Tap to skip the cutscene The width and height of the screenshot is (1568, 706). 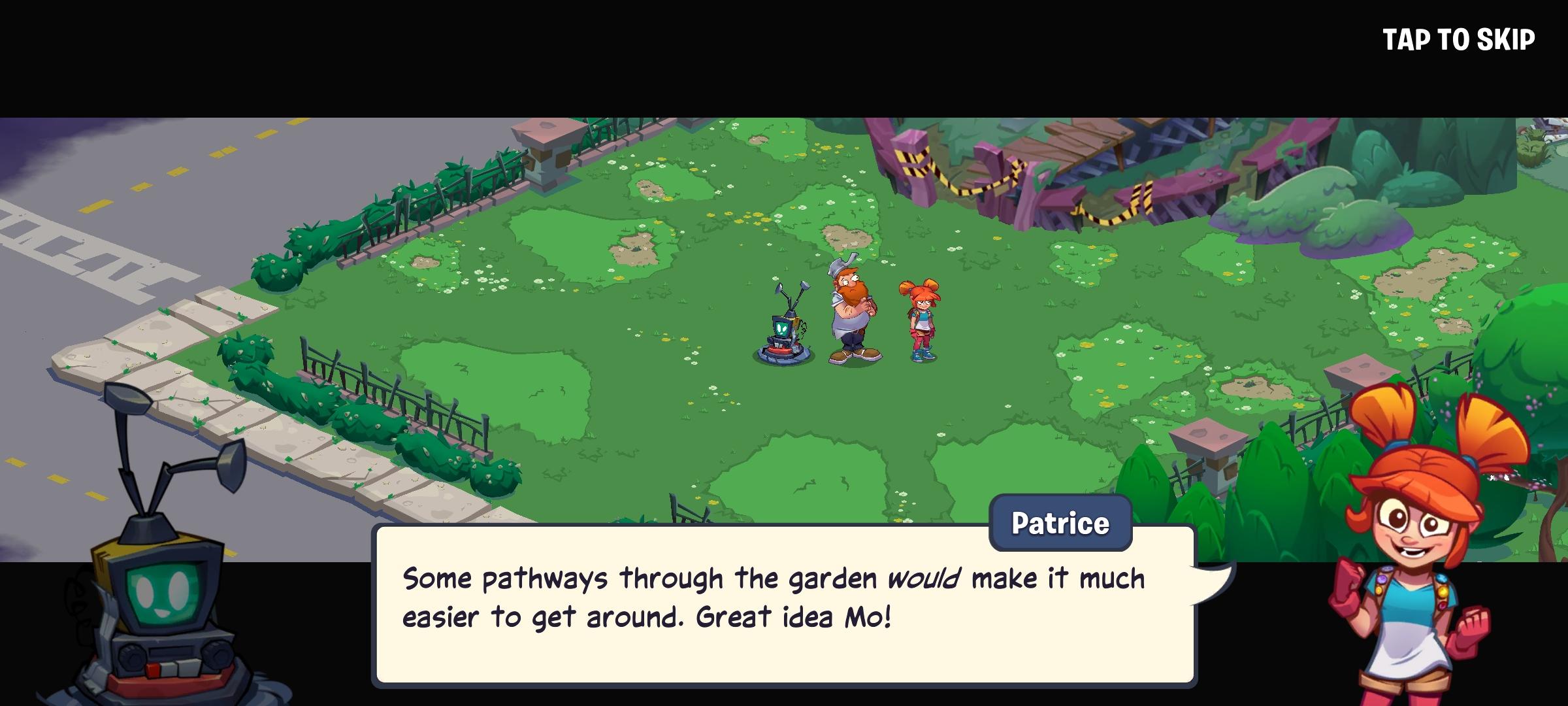pyautogui.click(x=1458, y=41)
